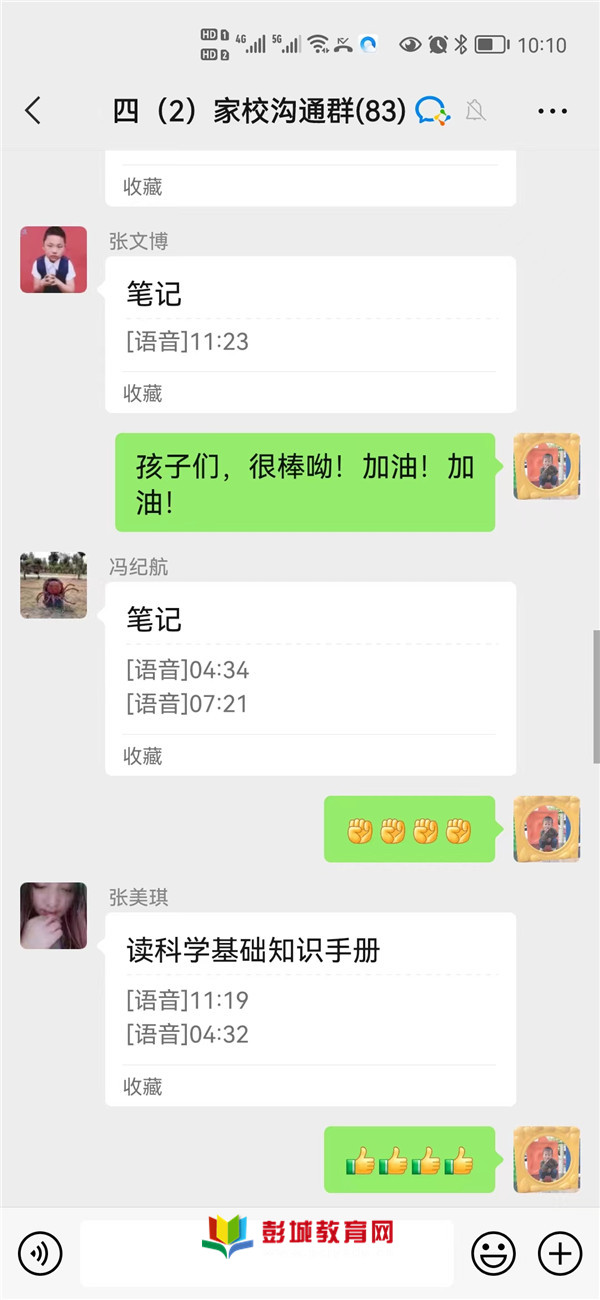The image size is (600, 1300).
Task: Open the emoji picker
Action: 493,1252
